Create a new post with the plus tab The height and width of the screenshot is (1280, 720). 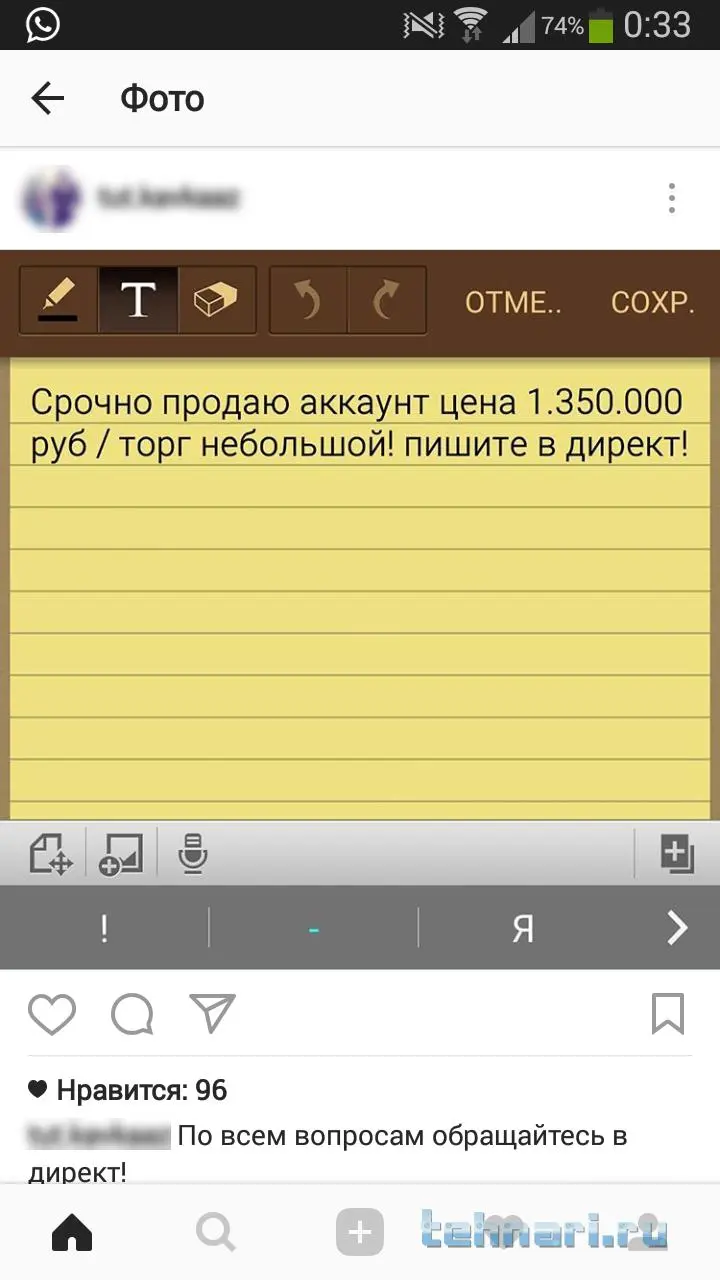click(x=360, y=1232)
